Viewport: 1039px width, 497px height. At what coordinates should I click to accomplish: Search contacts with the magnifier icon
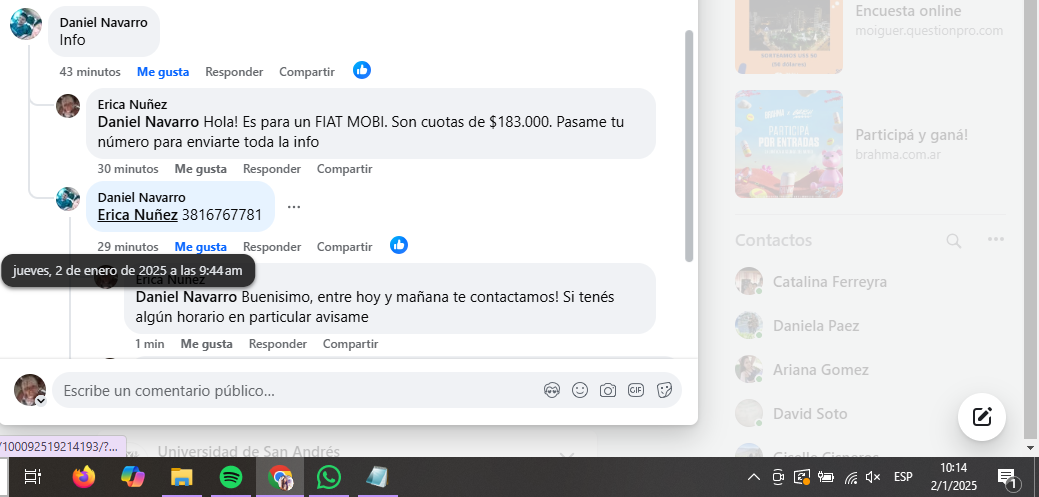click(x=954, y=240)
